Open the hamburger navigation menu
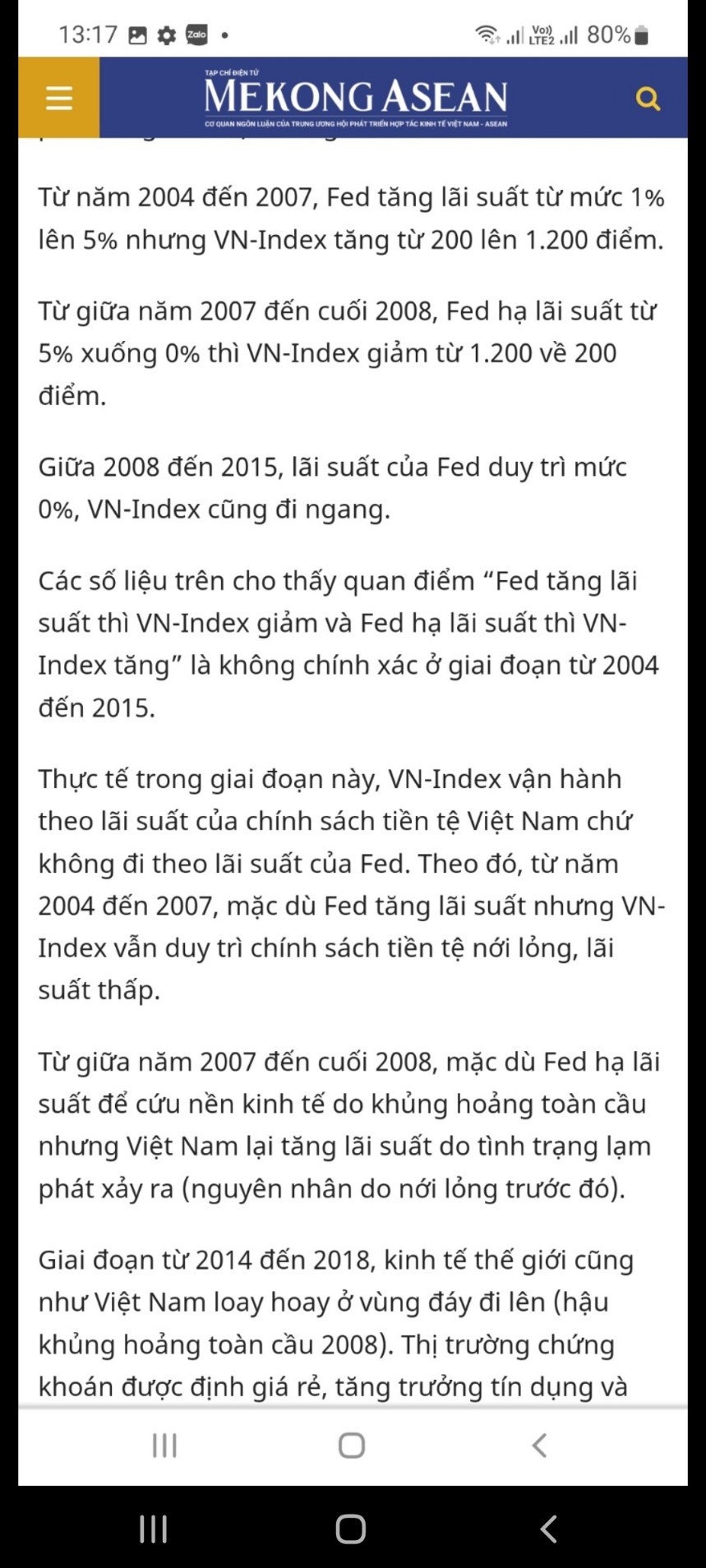This screenshot has height=1568, width=706. 58,99
